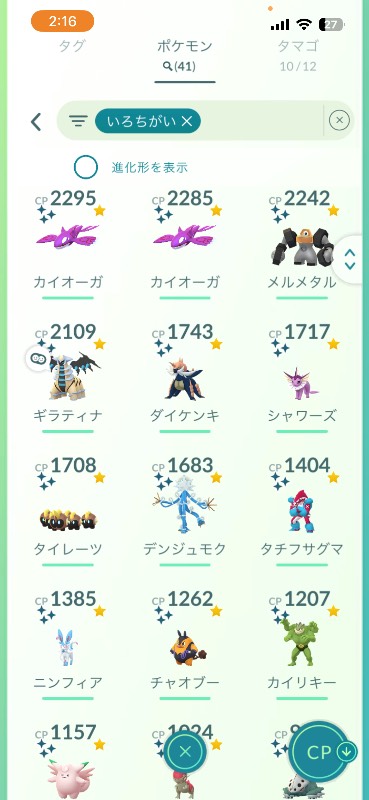369x800 pixels.
Task: Open the CP 2285 カイオーガ
Action: [185, 244]
